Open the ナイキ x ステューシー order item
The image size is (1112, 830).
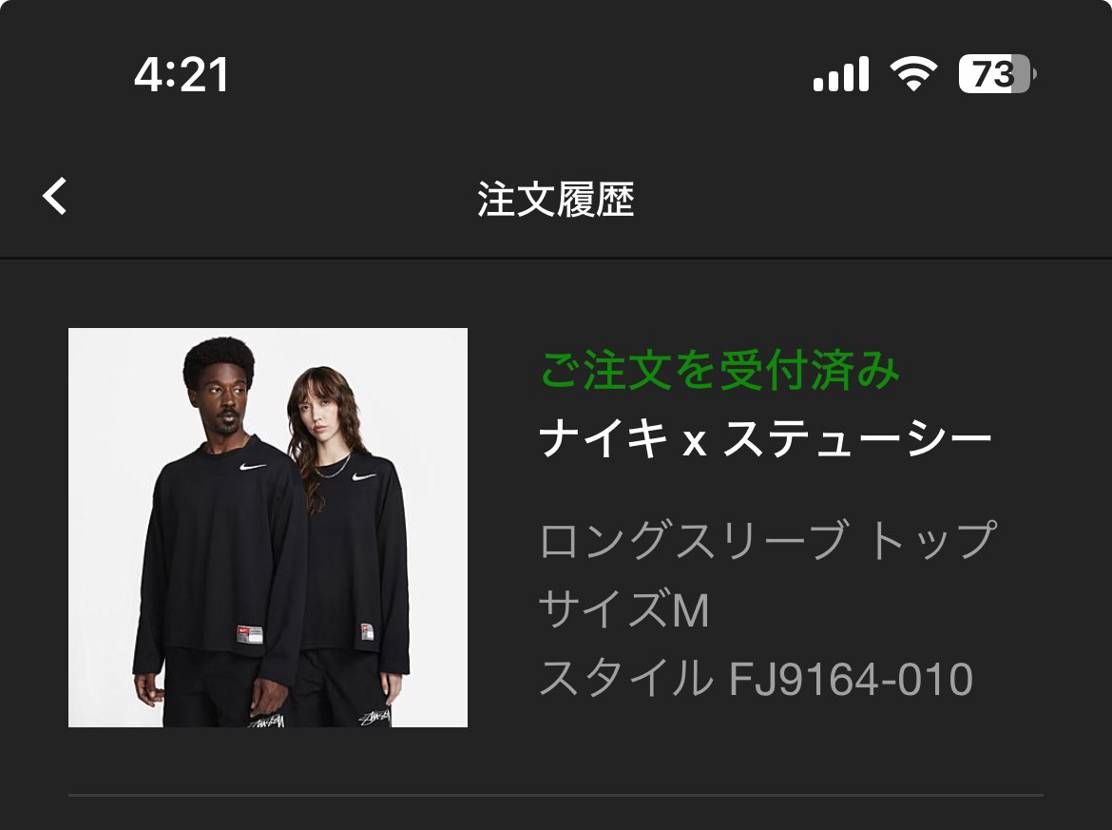[x=555, y=527]
